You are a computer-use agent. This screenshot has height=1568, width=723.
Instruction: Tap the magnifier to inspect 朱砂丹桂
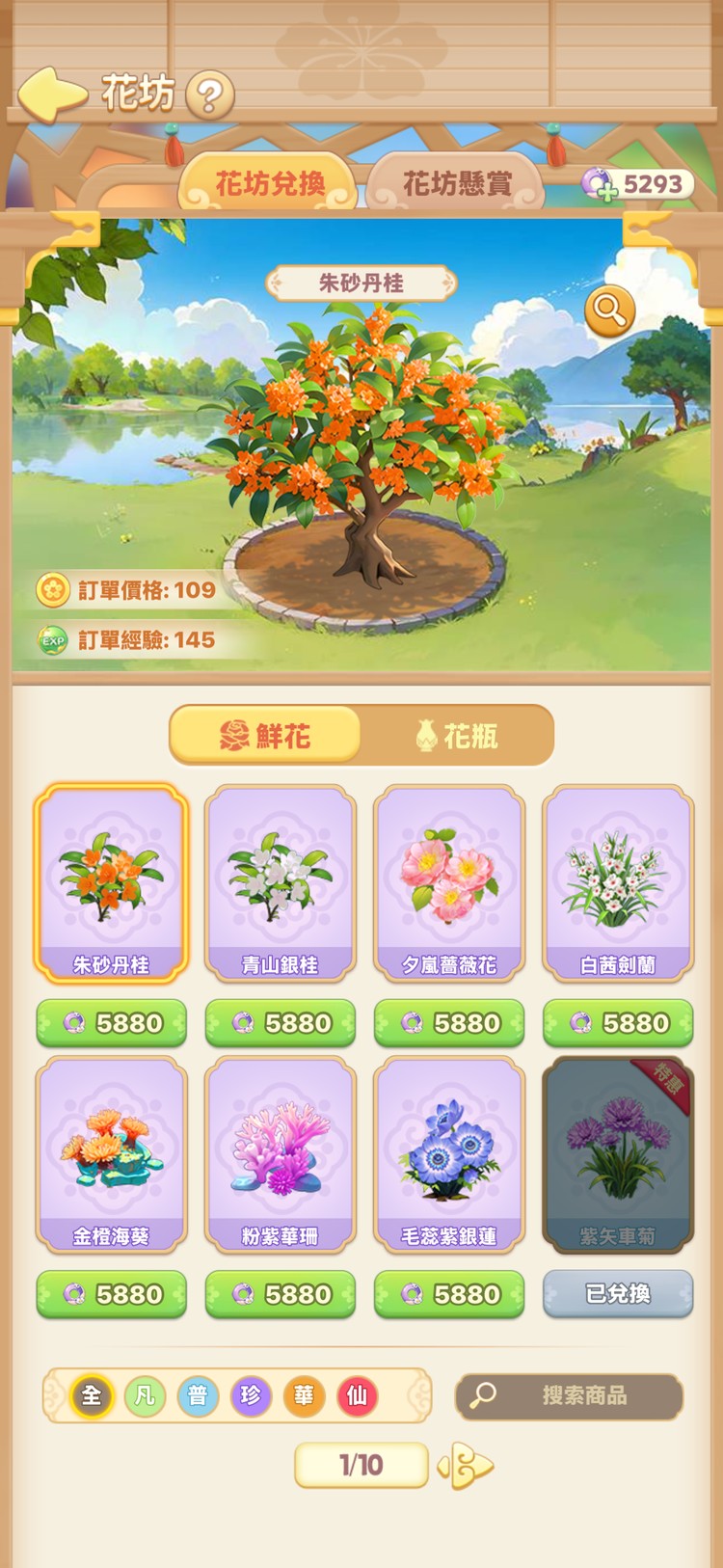609,310
